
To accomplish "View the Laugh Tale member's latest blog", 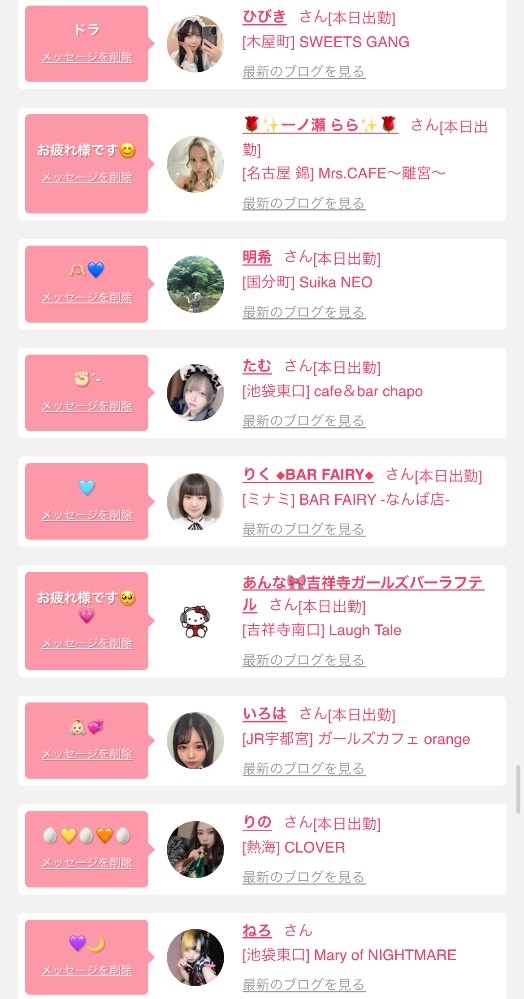I will (304, 659).
